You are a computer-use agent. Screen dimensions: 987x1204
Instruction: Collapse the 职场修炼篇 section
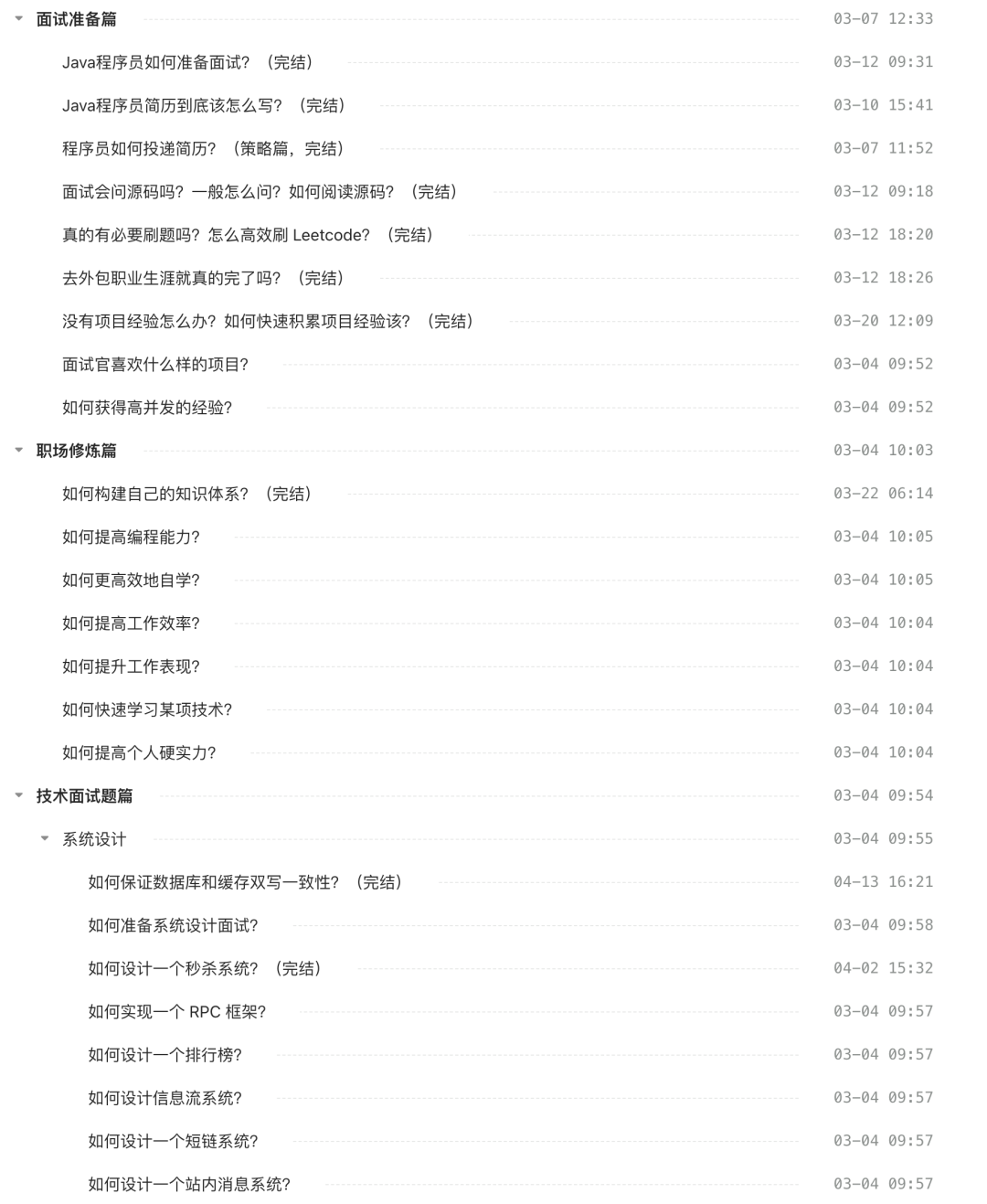coord(18,450)
